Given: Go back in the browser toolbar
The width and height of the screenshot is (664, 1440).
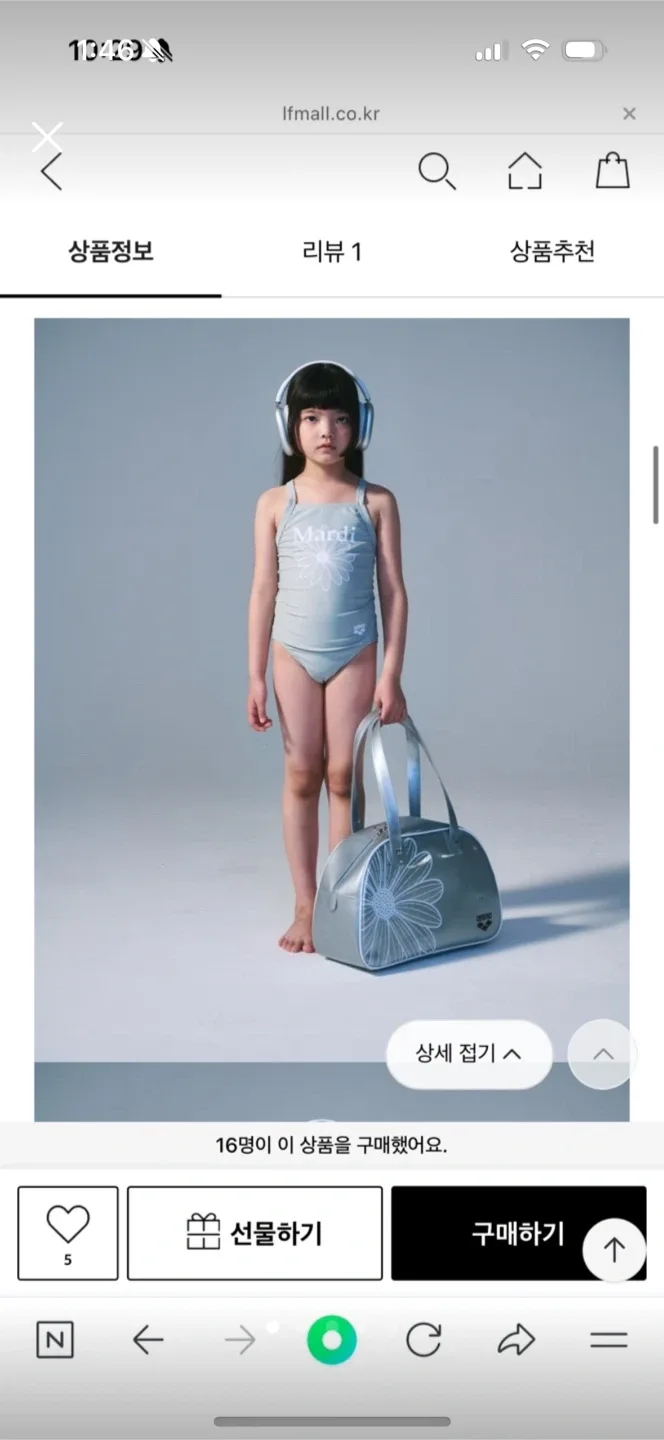Looking at the screenshot, I should coord(148,1340).
